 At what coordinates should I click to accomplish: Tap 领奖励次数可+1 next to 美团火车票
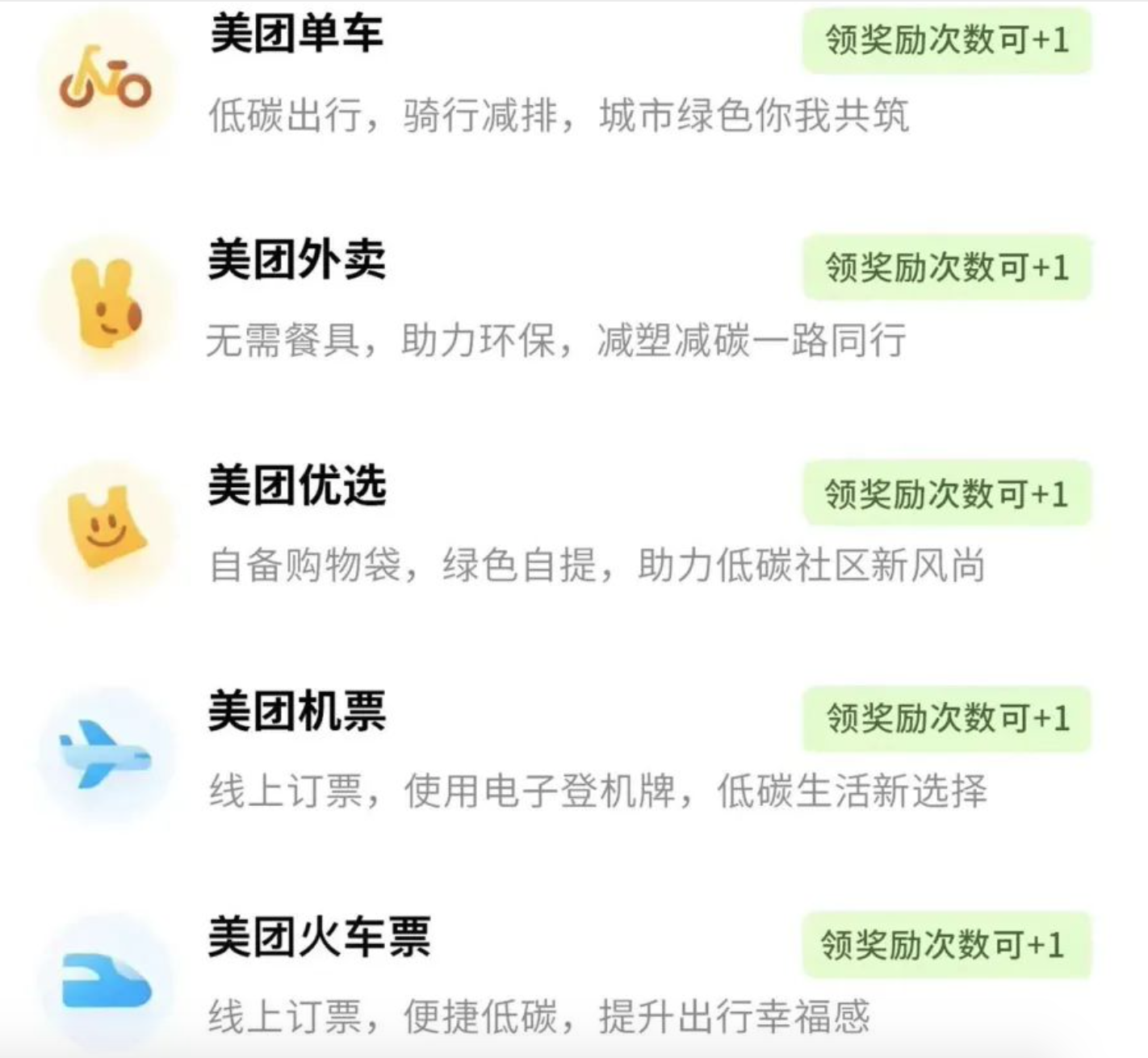[946, 944]
